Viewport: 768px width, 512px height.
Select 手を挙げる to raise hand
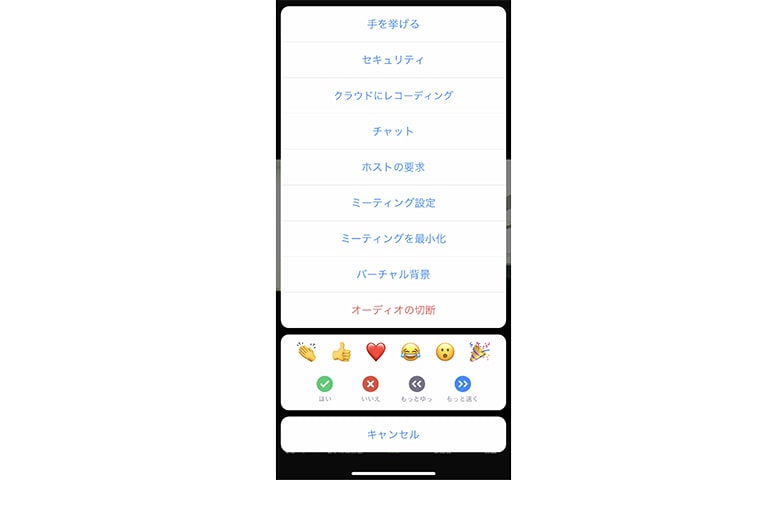(x=393, y=24)
